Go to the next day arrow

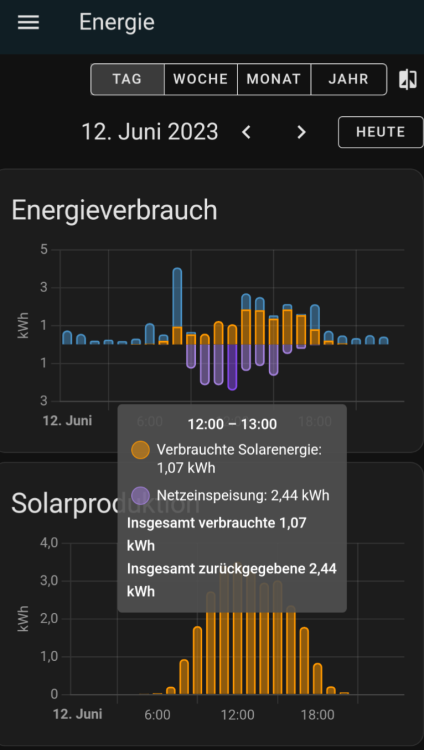point(301,132)
